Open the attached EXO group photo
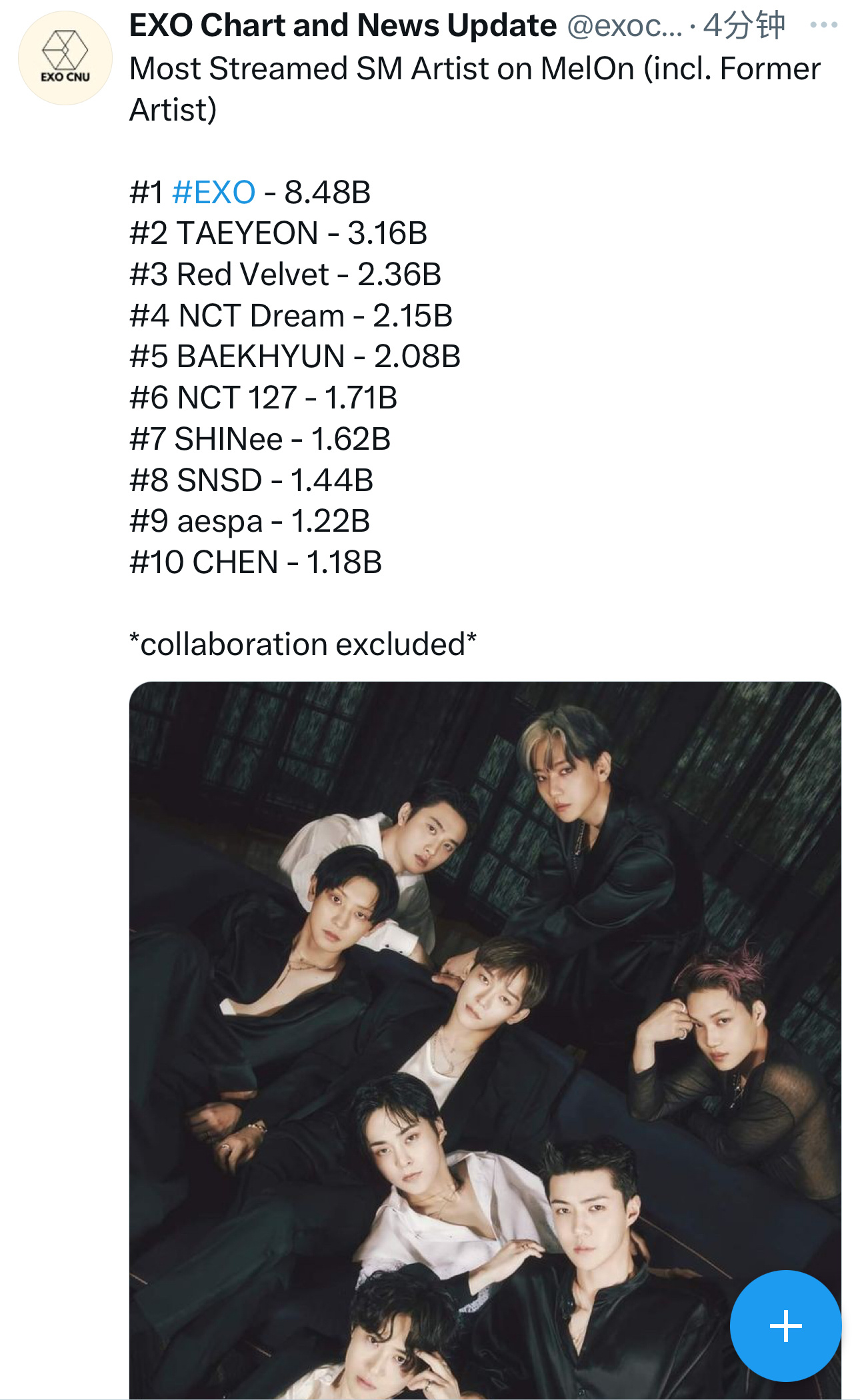860x1400 pixels. pyautogui.click(x=485, y=1040)
